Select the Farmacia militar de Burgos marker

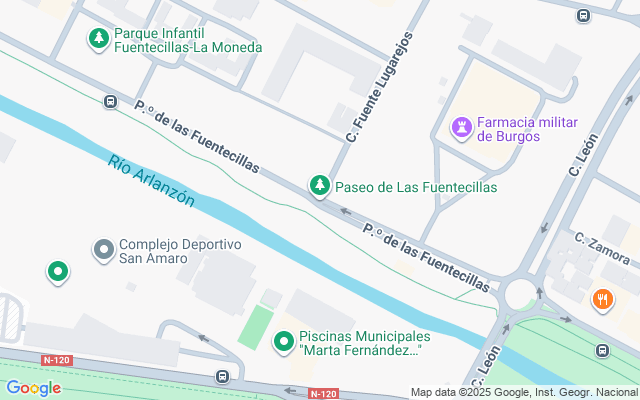[461, 128]
